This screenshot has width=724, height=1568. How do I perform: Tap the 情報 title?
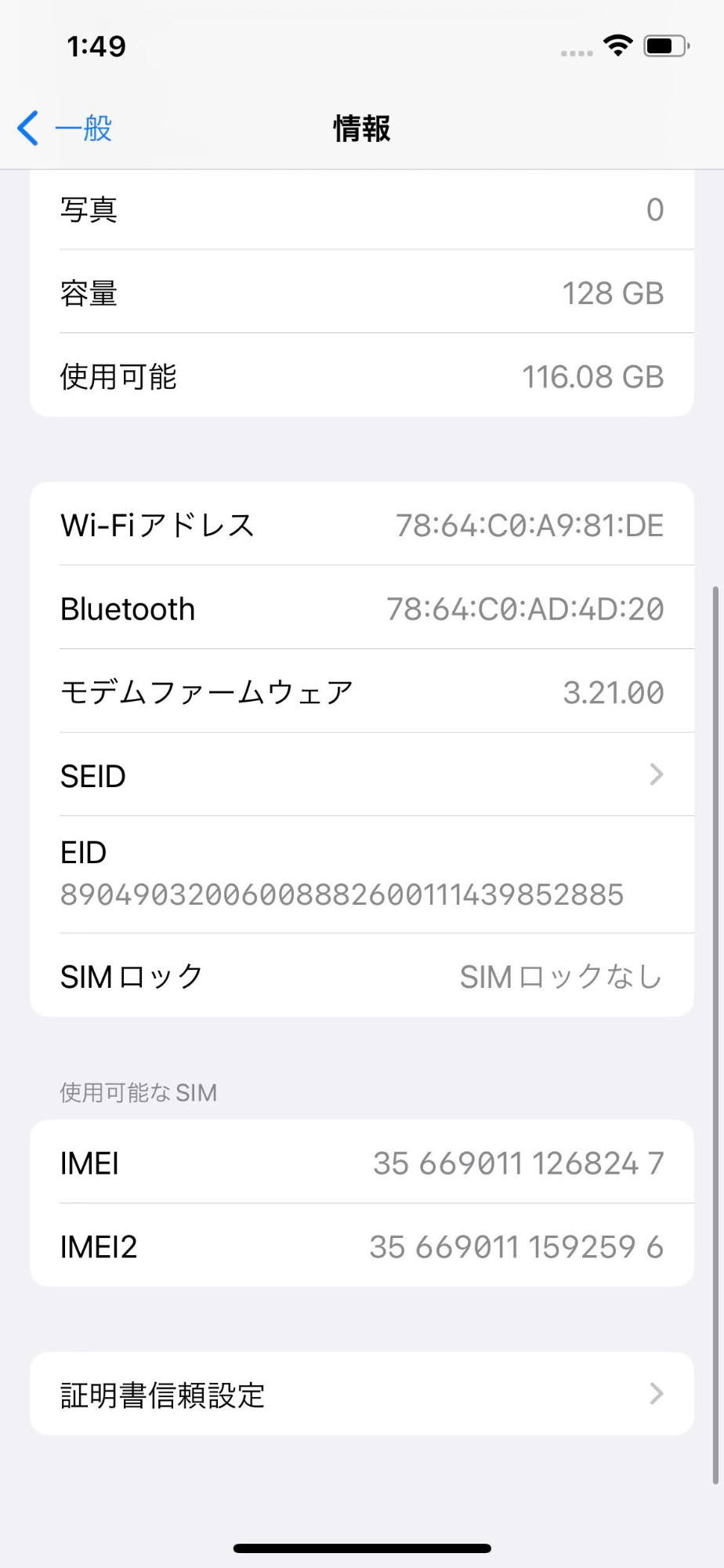(362, 128)
